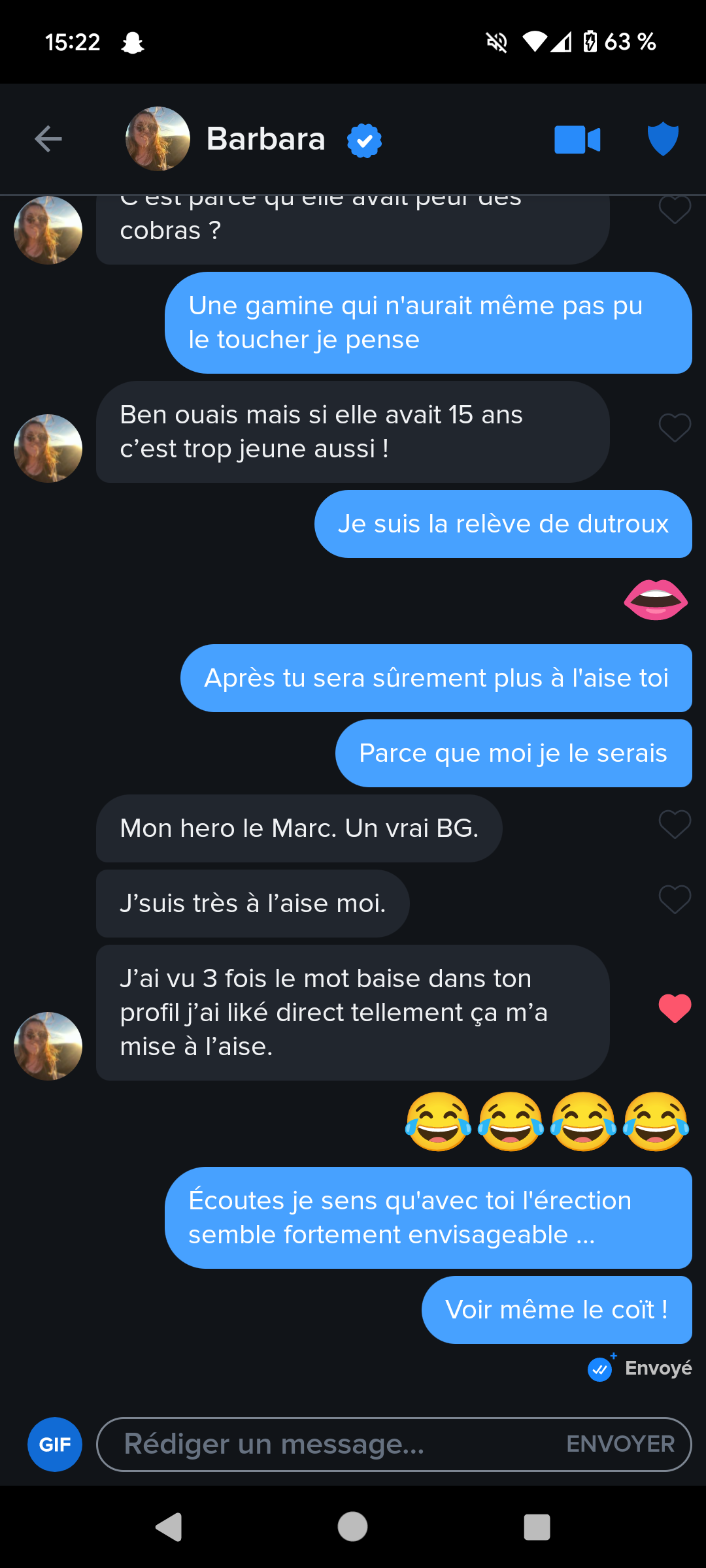706x1568 pixels.
Task: Go to the home screen
Action: (352, 1527)
